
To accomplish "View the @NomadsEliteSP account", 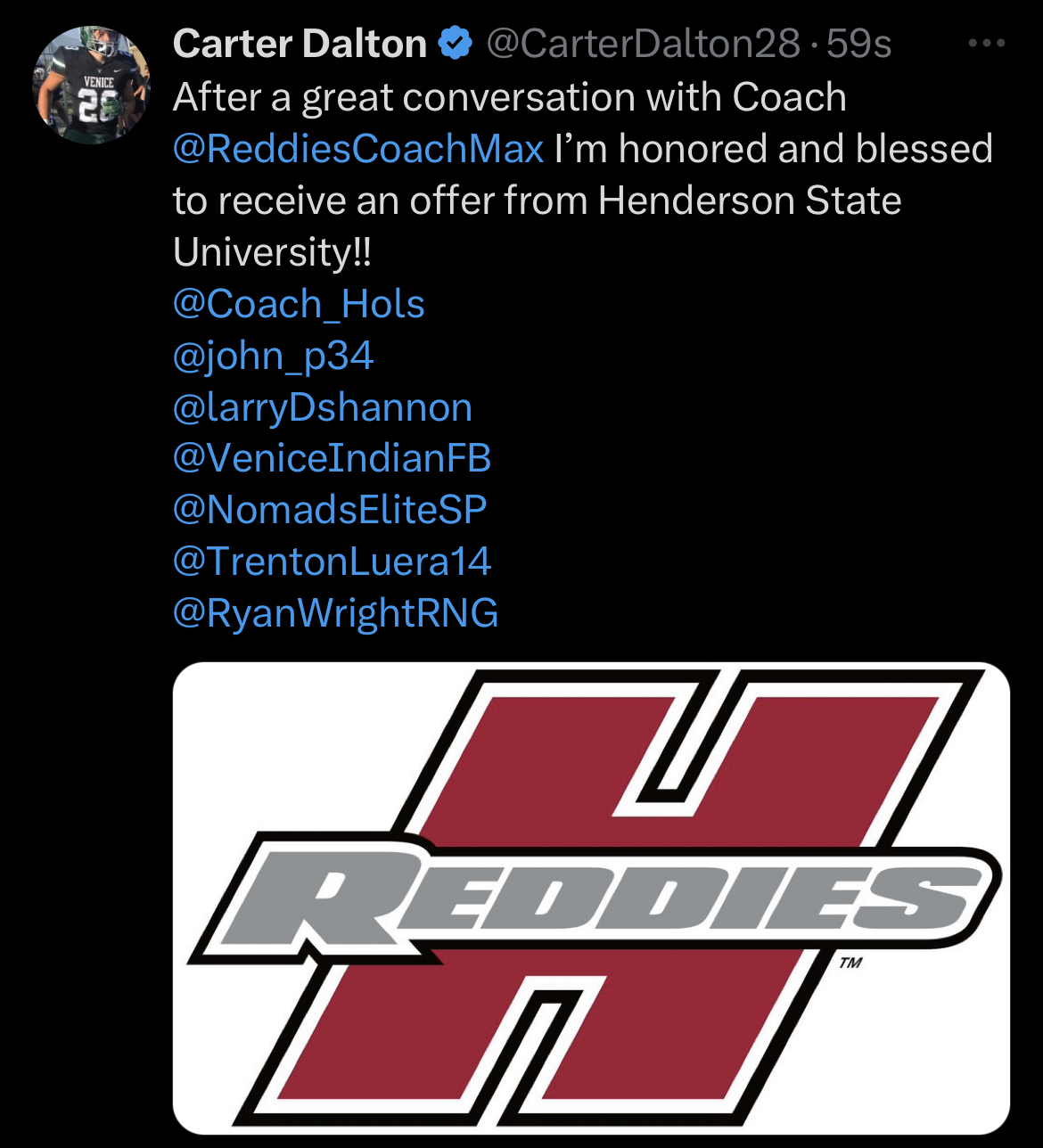I will pos(330,510).
